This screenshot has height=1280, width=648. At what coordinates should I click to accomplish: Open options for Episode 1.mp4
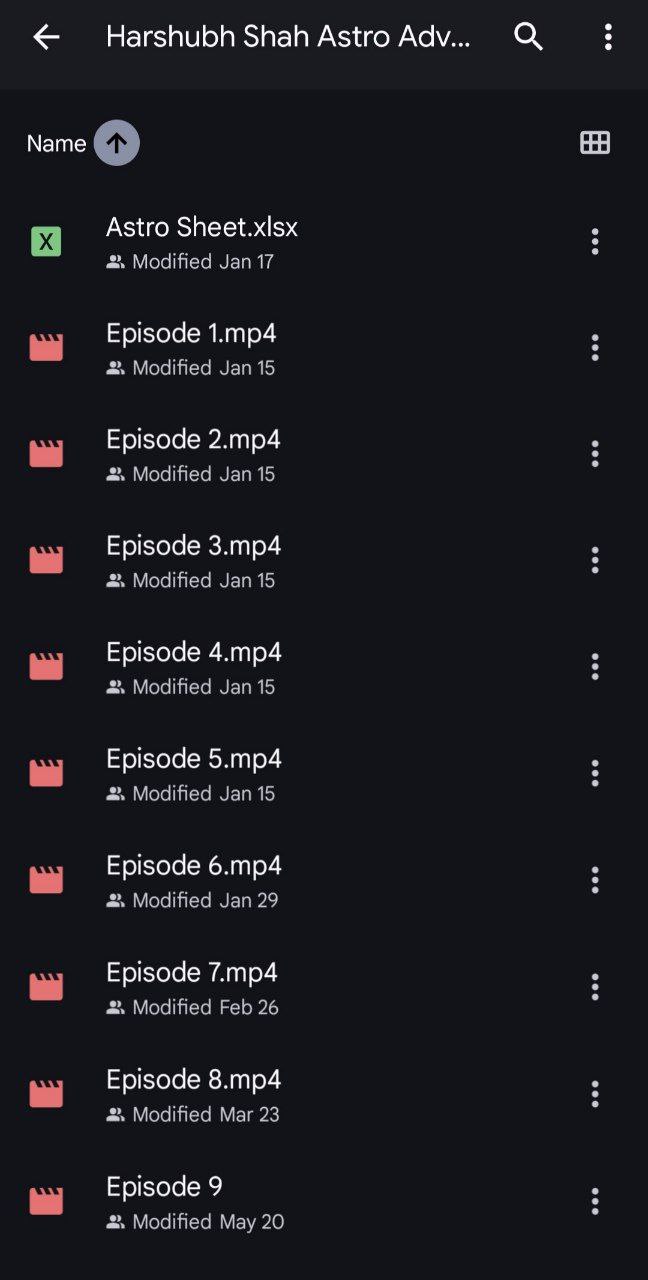(x=595, y=348)
